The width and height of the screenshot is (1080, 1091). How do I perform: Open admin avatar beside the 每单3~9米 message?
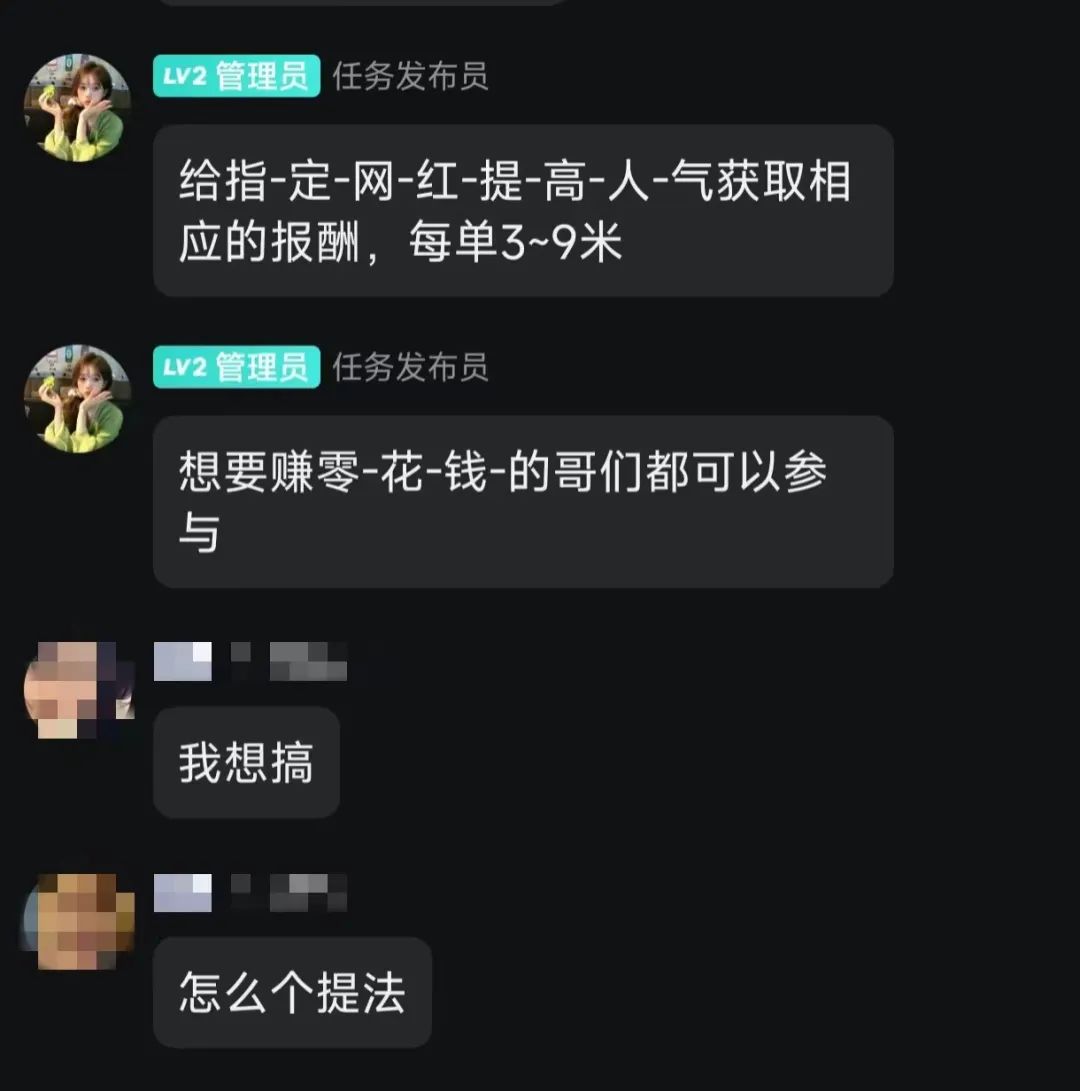[x=77, y=107]
